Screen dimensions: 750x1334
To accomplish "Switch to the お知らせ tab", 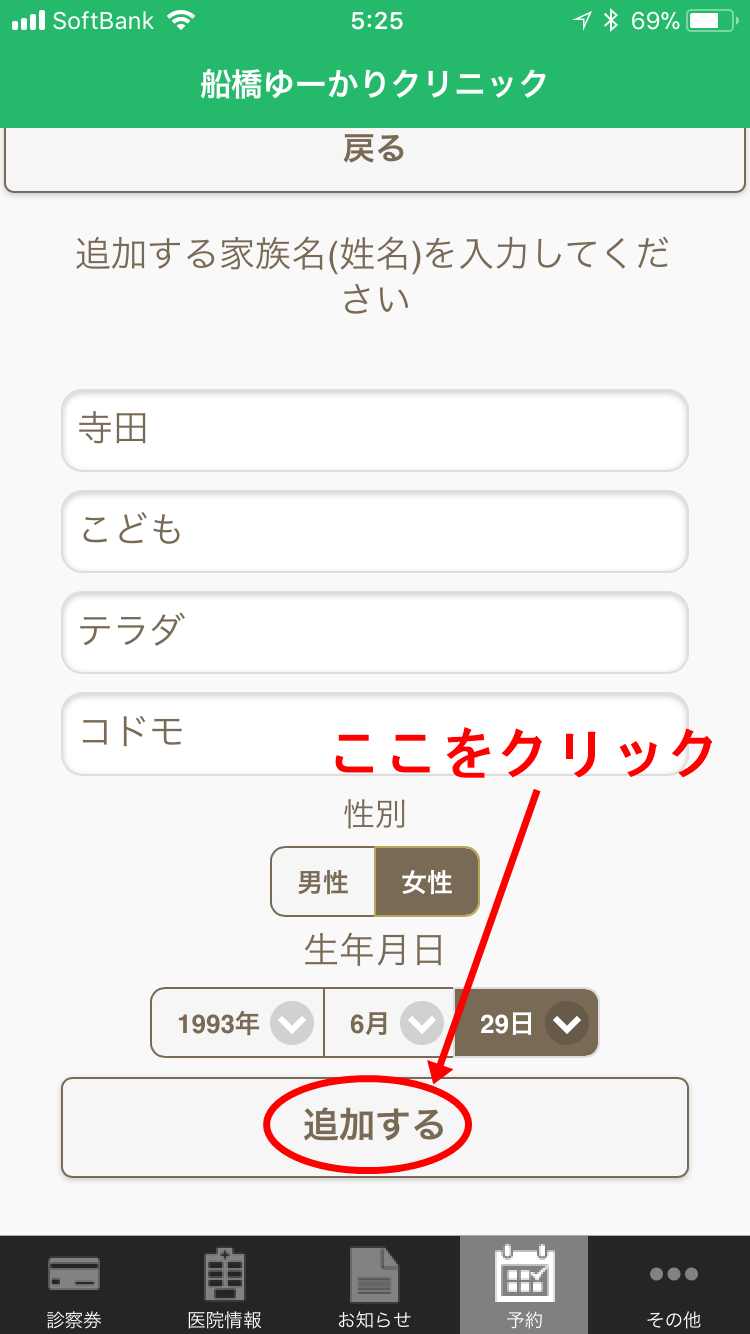I will tap(374, 1285).
